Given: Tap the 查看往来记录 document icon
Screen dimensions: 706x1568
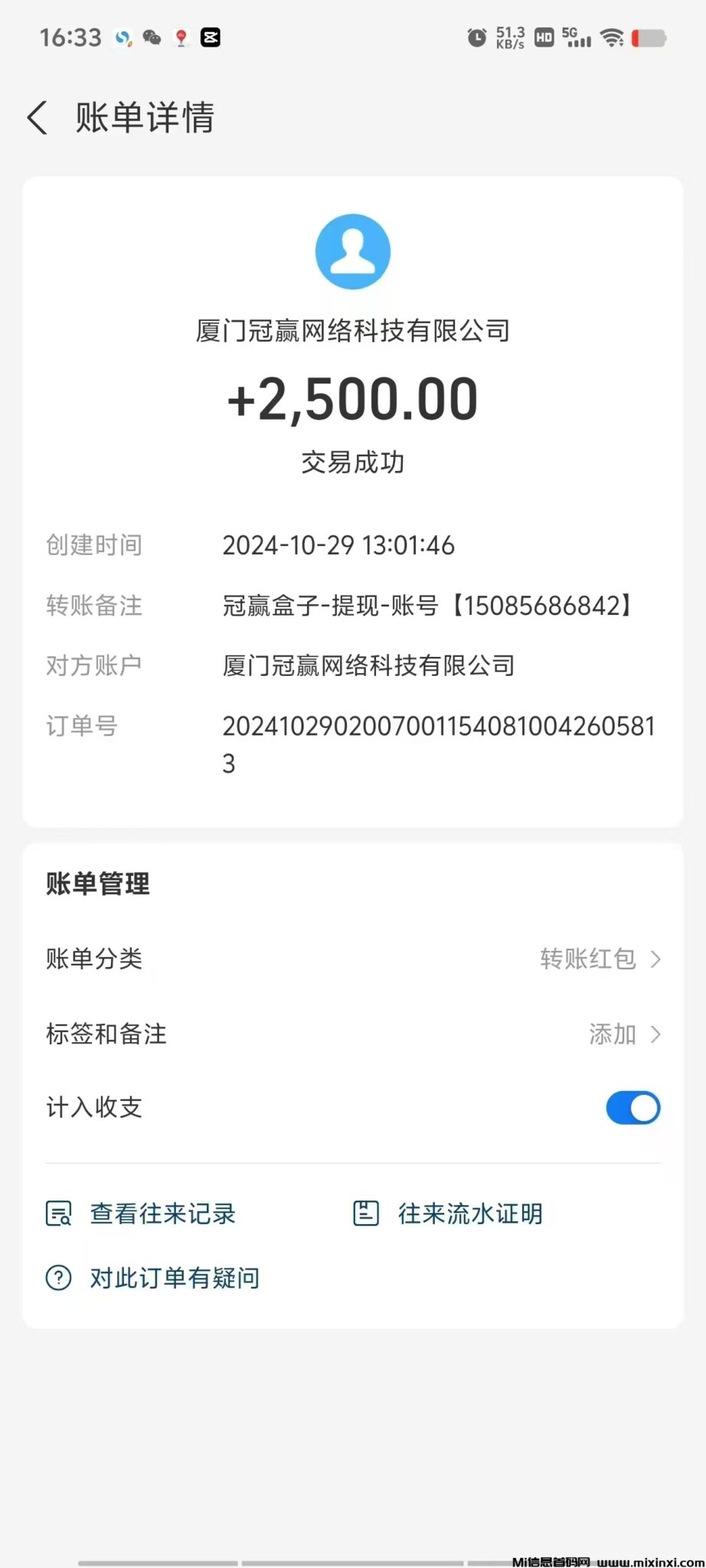Looking at the screenshot, I should pos(59,1214).
